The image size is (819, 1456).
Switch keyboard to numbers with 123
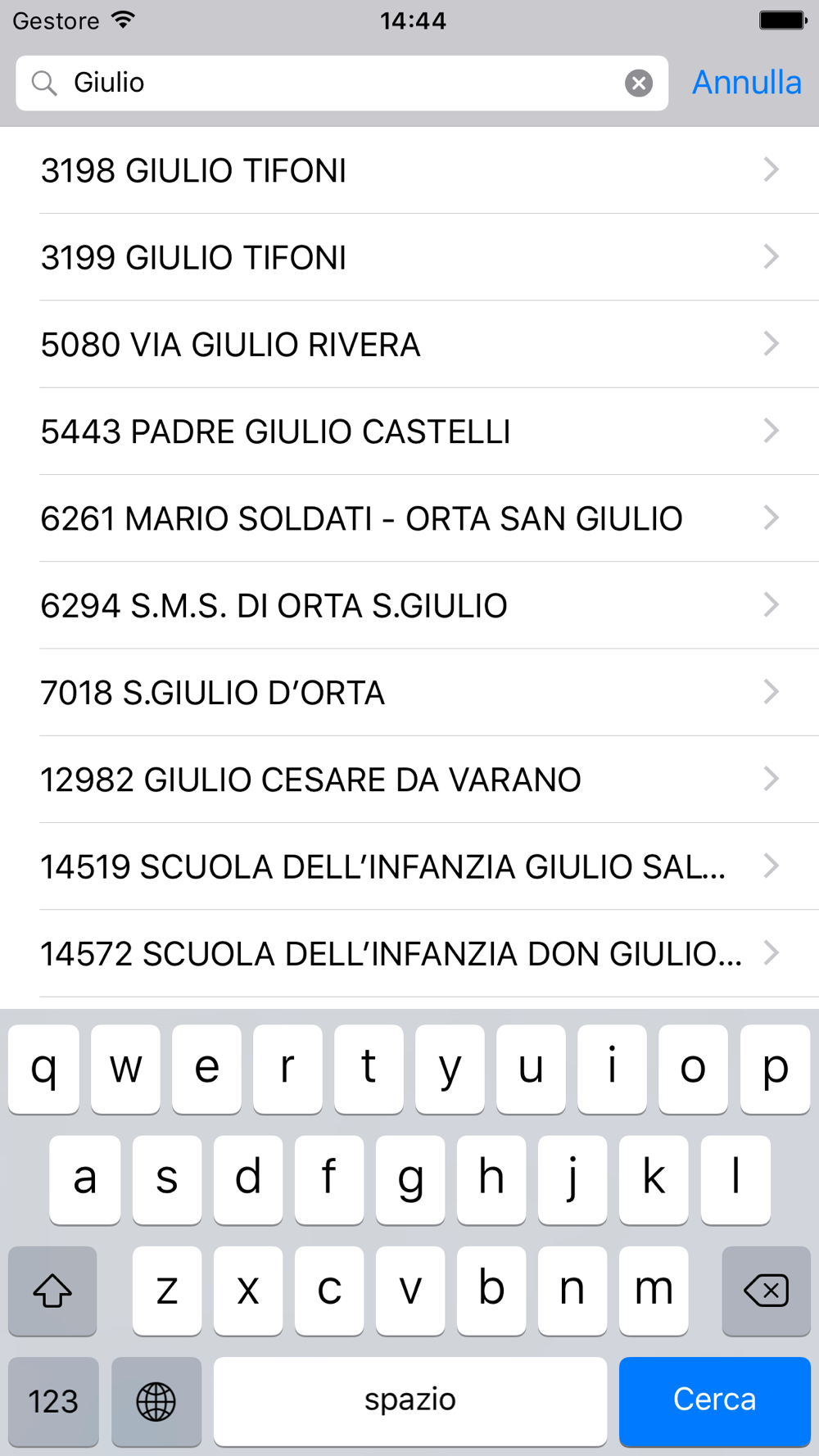coord(53,1400)
